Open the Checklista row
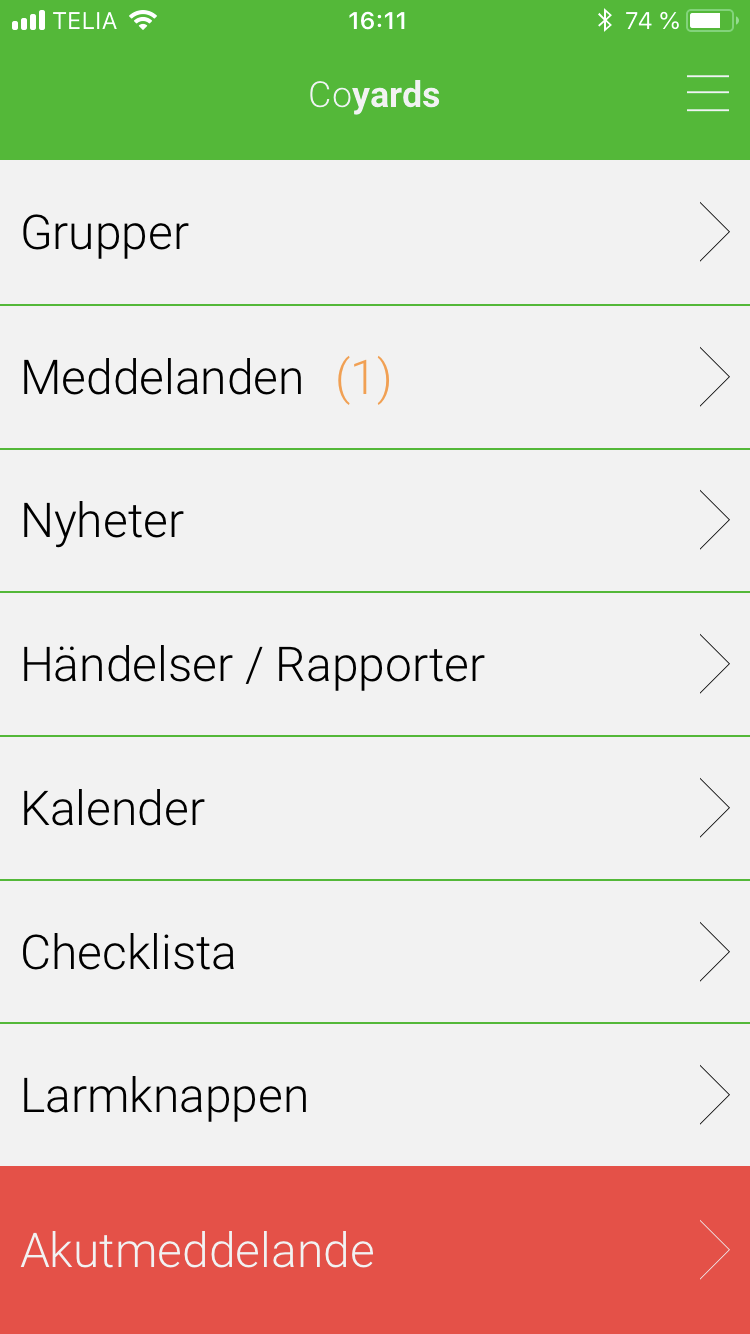Image resolution: width=750 pixels, height=1334 pixels. (x=375, y=952)
